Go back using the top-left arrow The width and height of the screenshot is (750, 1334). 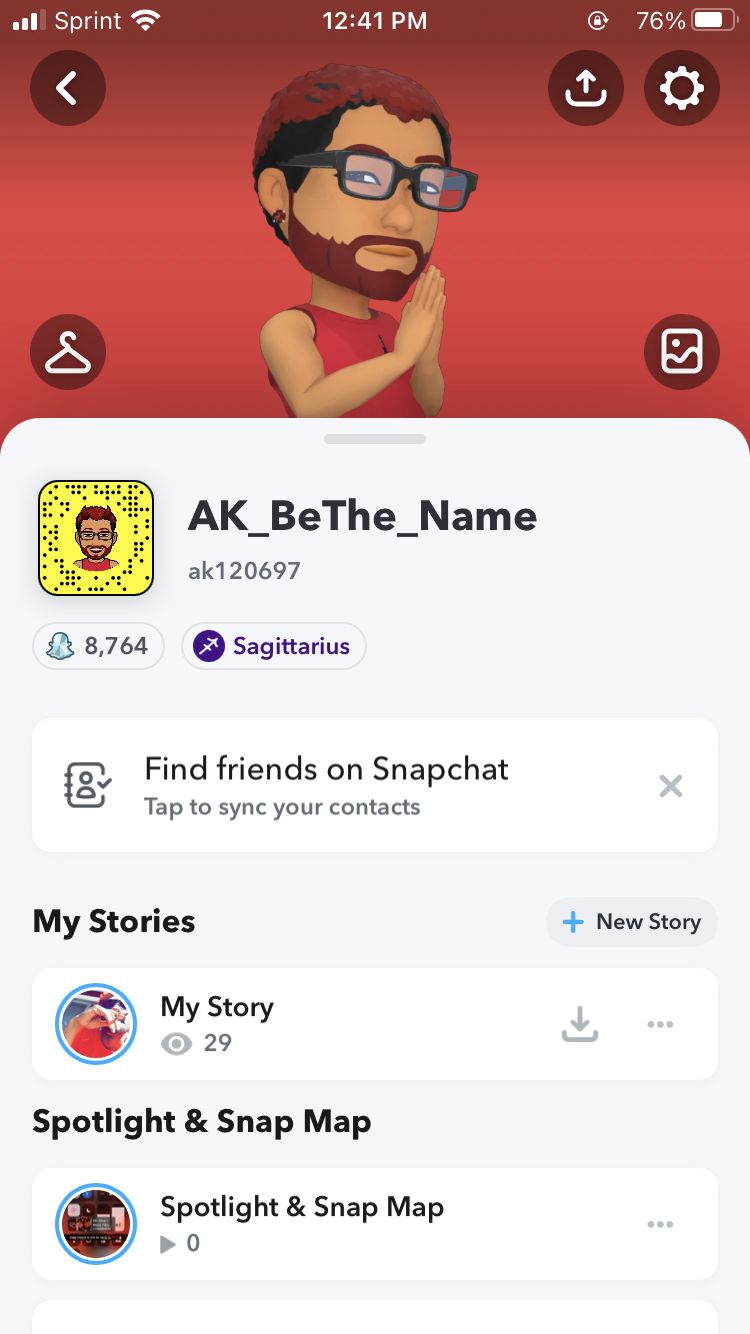pos(68,89)
